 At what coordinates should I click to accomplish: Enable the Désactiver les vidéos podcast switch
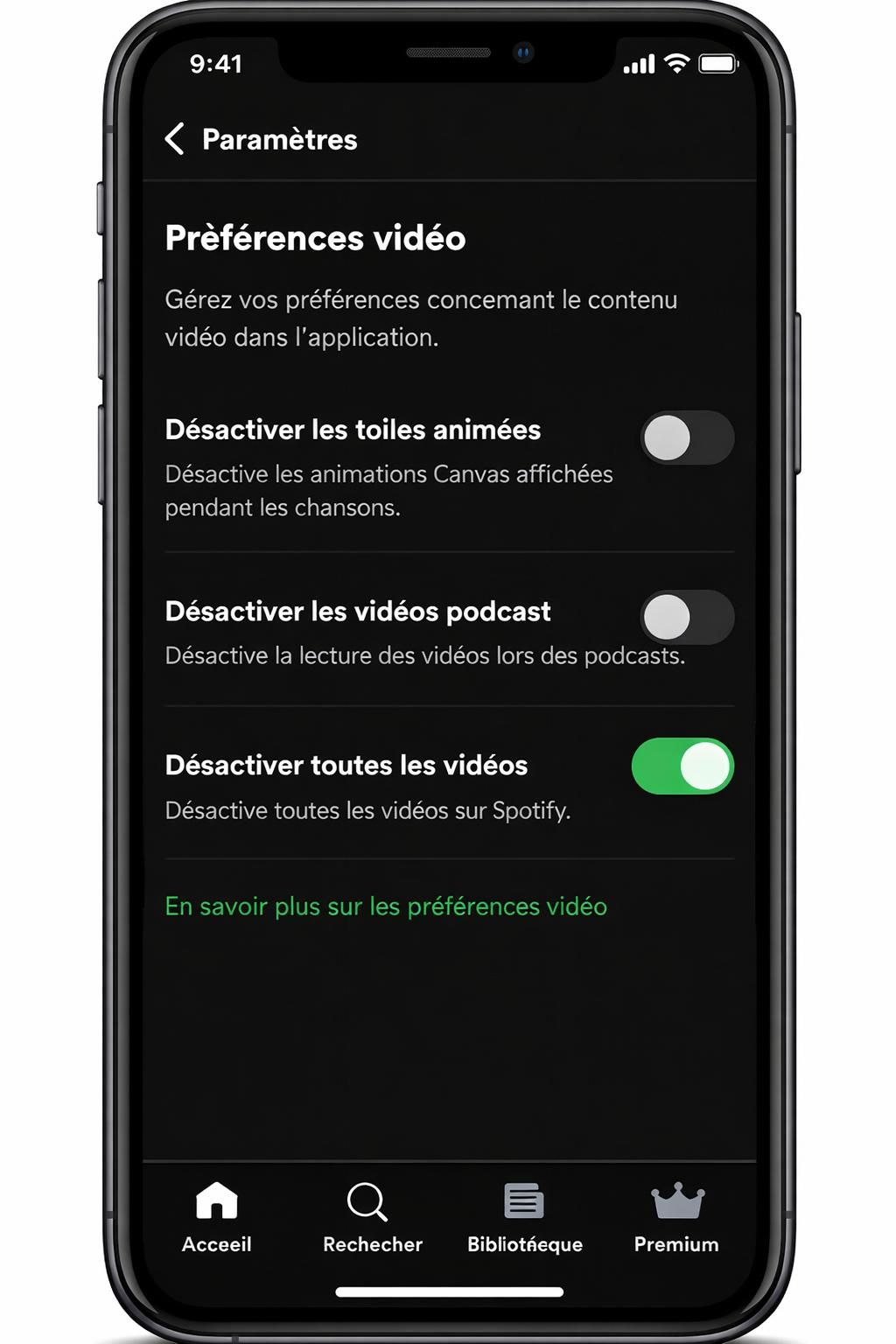(687, 619)
